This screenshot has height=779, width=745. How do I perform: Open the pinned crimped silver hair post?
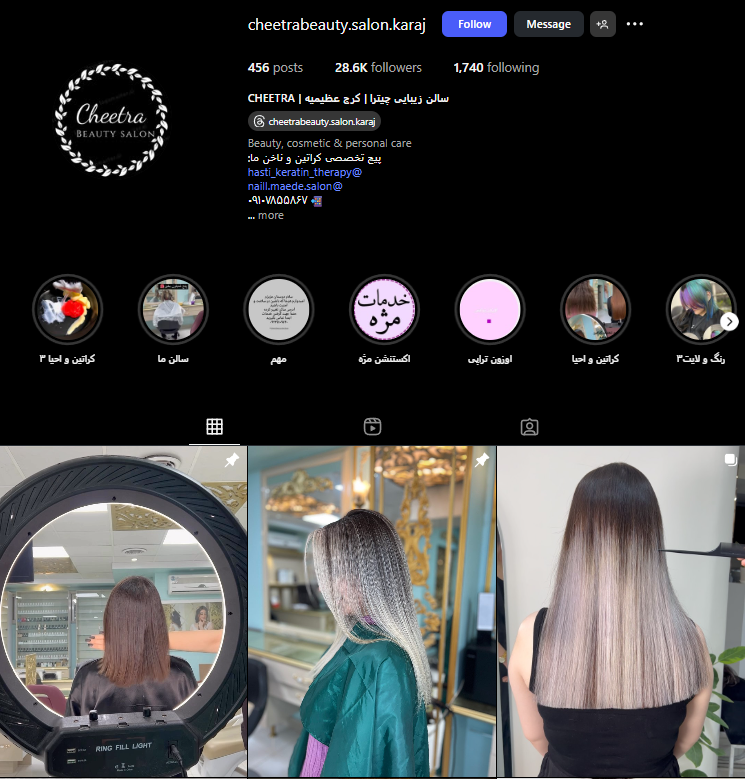pos(372,612)
